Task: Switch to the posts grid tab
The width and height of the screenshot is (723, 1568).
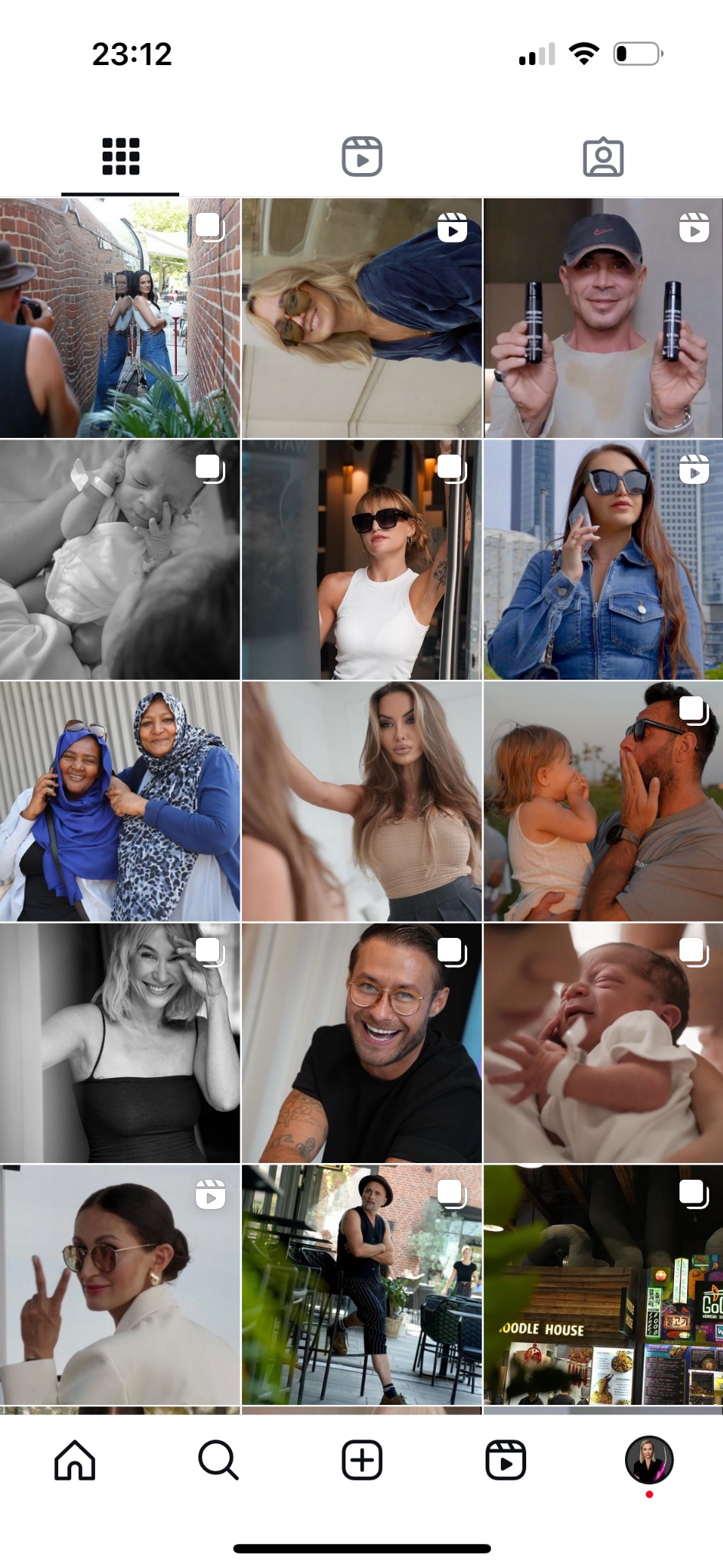Action: point(120,157)
